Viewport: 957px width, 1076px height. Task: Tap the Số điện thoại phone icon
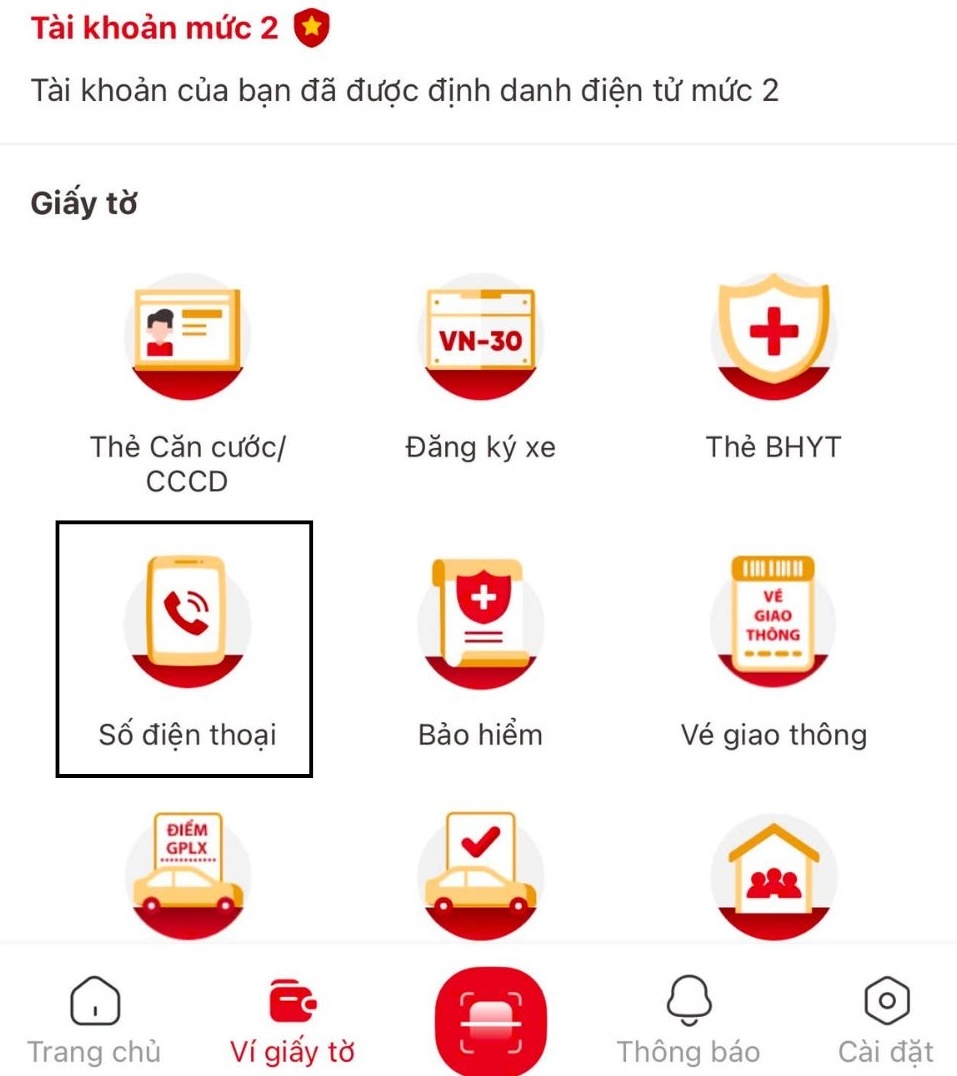tap(186, 622)
